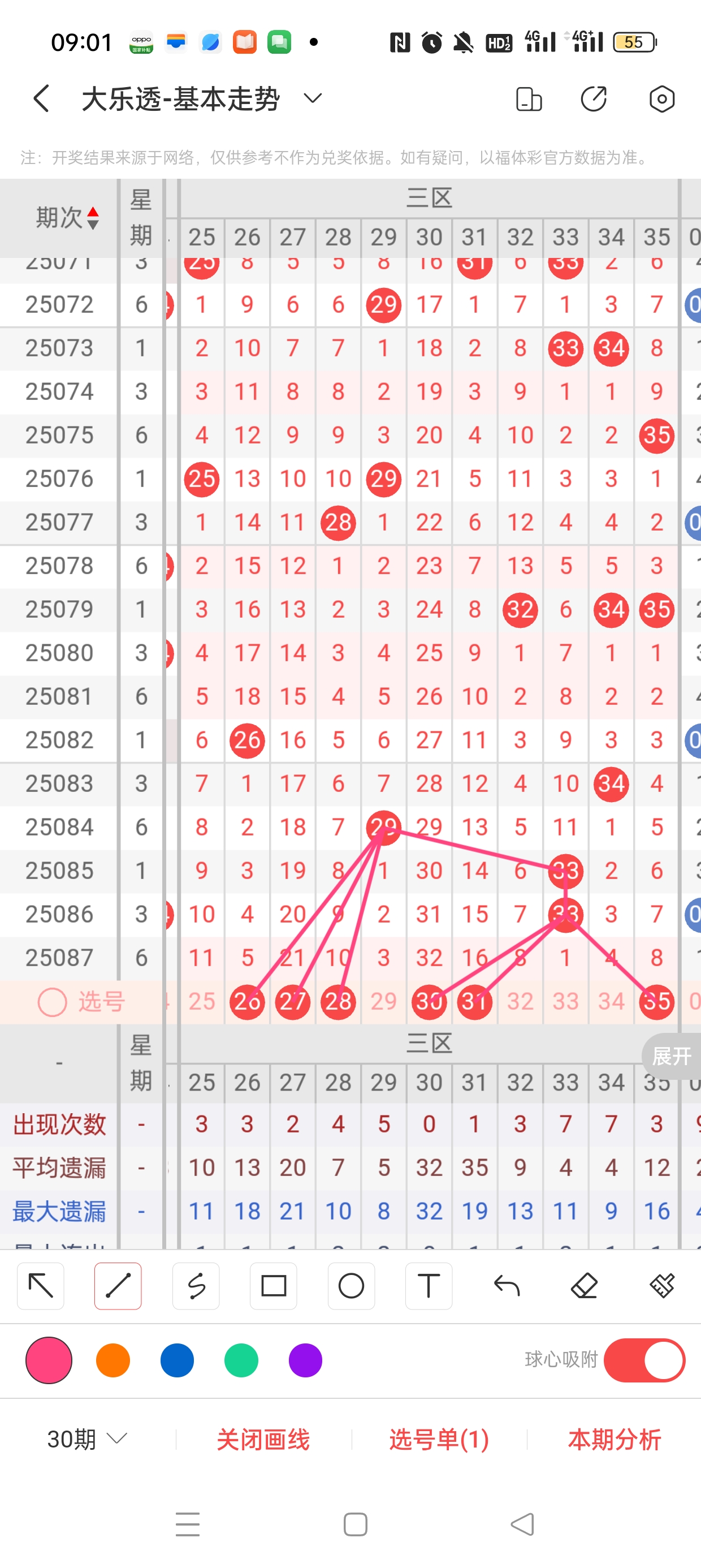
Task: Open the hexagon settings icon
Action: pyautogui.click(x=661, y=98)
